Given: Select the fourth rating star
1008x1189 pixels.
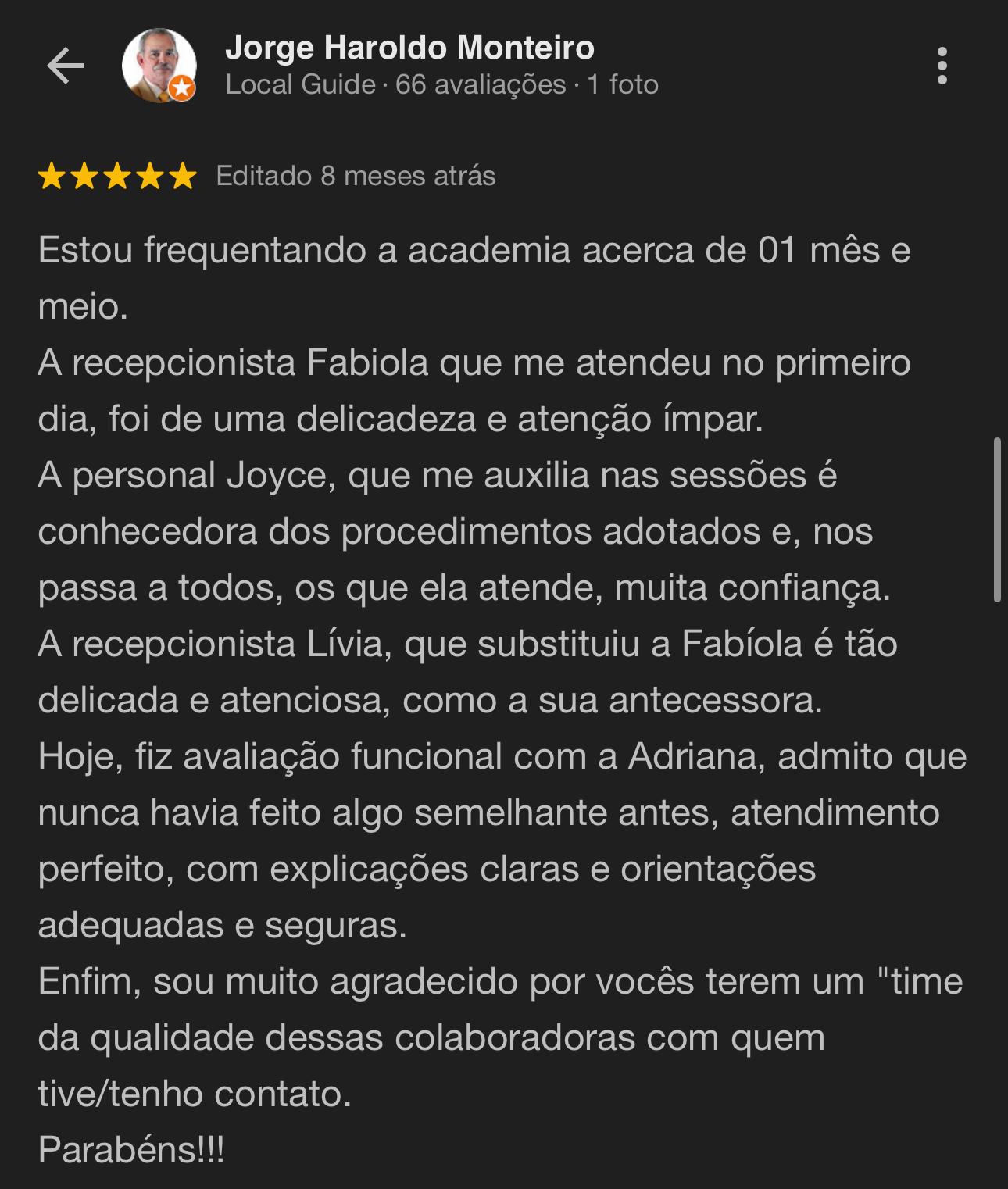Looking at the screenshot, I should coord(151,175).
